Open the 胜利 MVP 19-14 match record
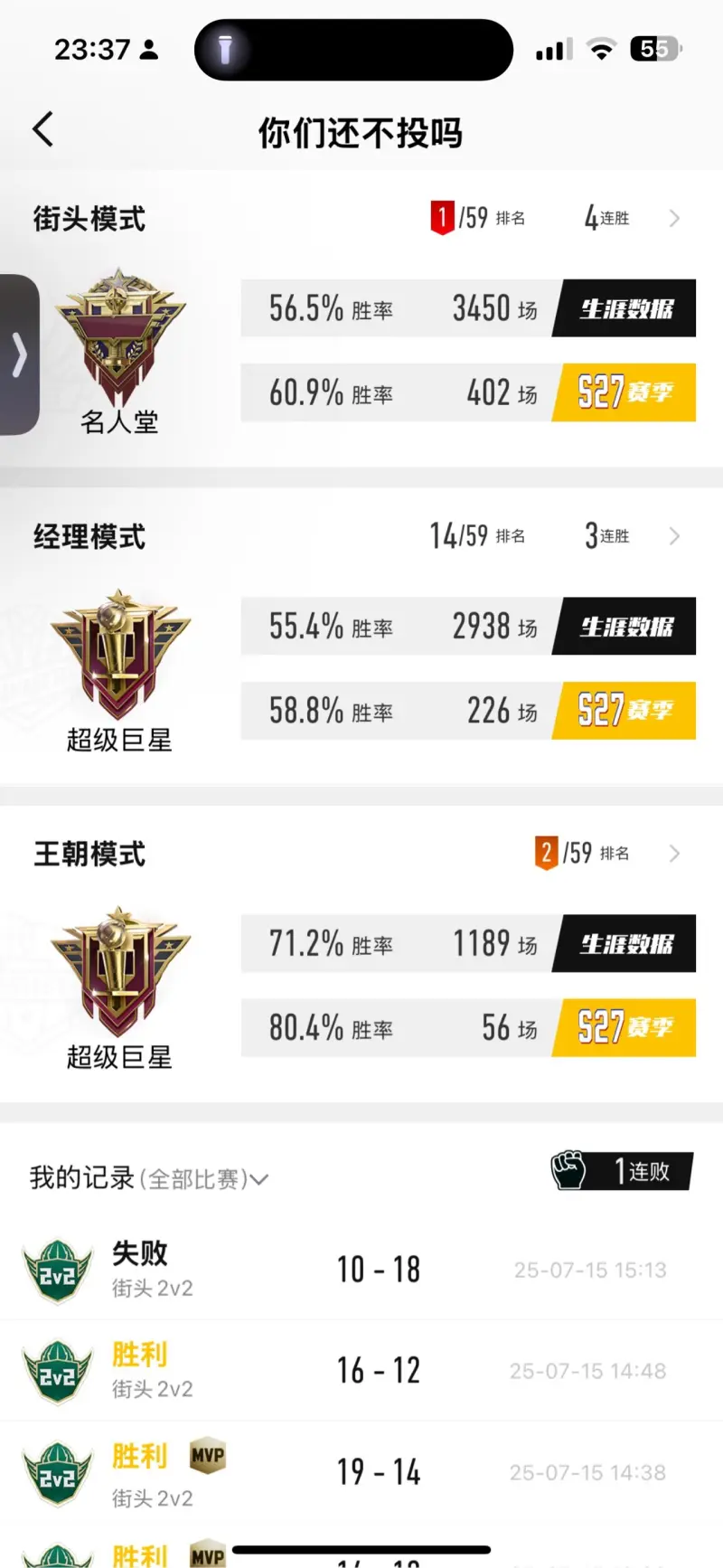723x1568 pixels. coord(361,1472)
